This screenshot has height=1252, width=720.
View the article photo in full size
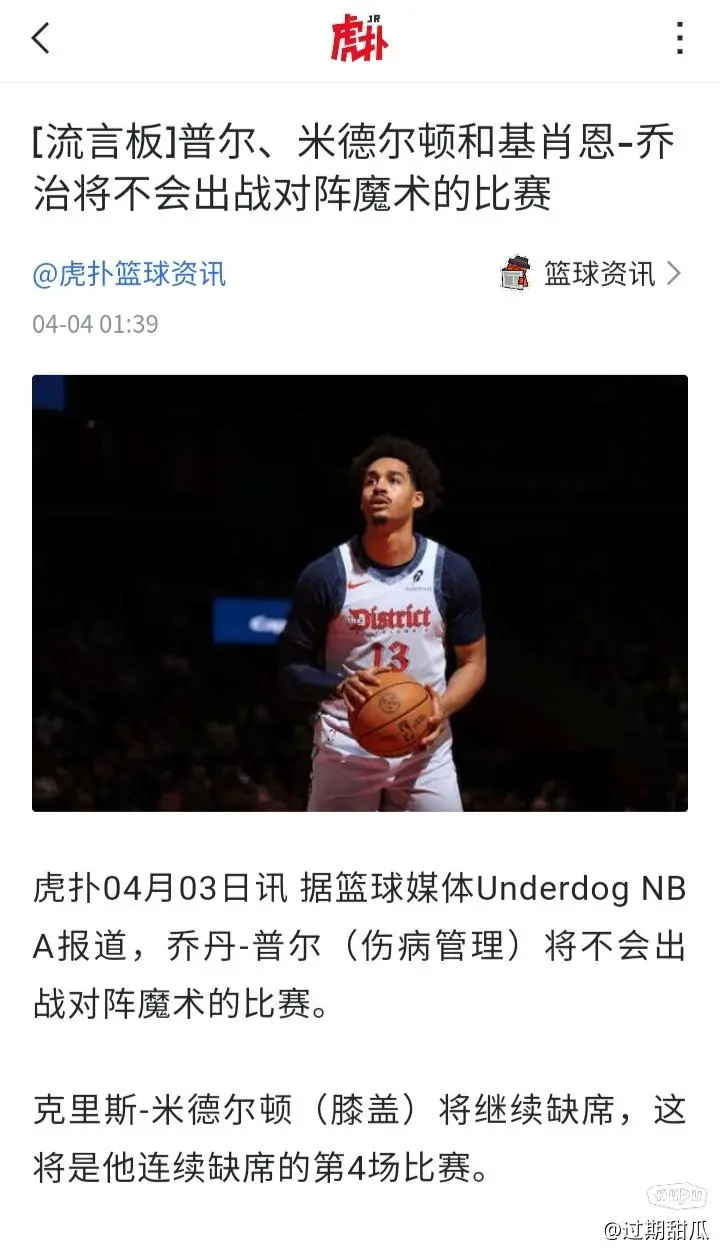coord(360,592)
